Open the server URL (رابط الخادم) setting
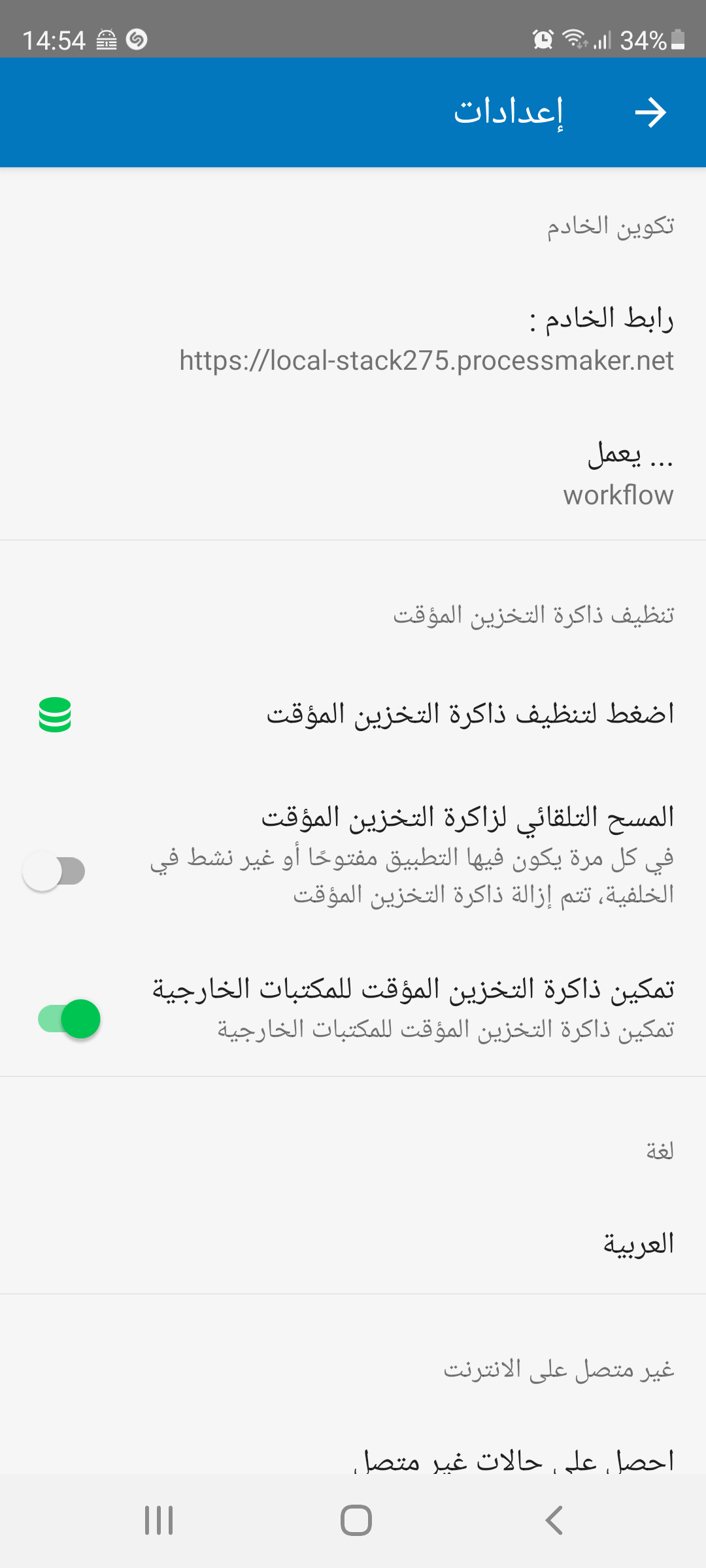Image resolution: width=706 pixels, height=1568 pixels. coord(425,340)
